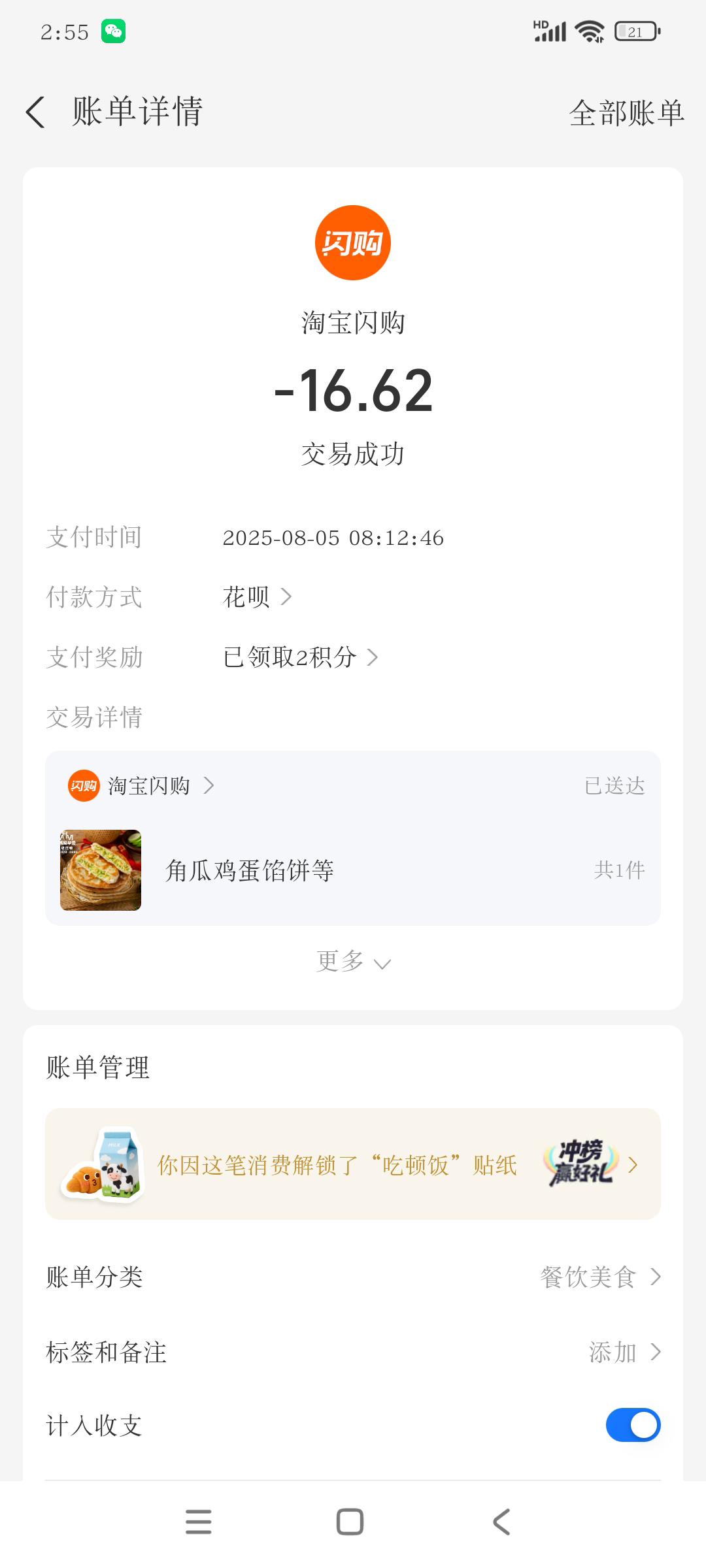View 已领取2积分 payment reward
706x1568 pixels.
[x=300, y=657]
